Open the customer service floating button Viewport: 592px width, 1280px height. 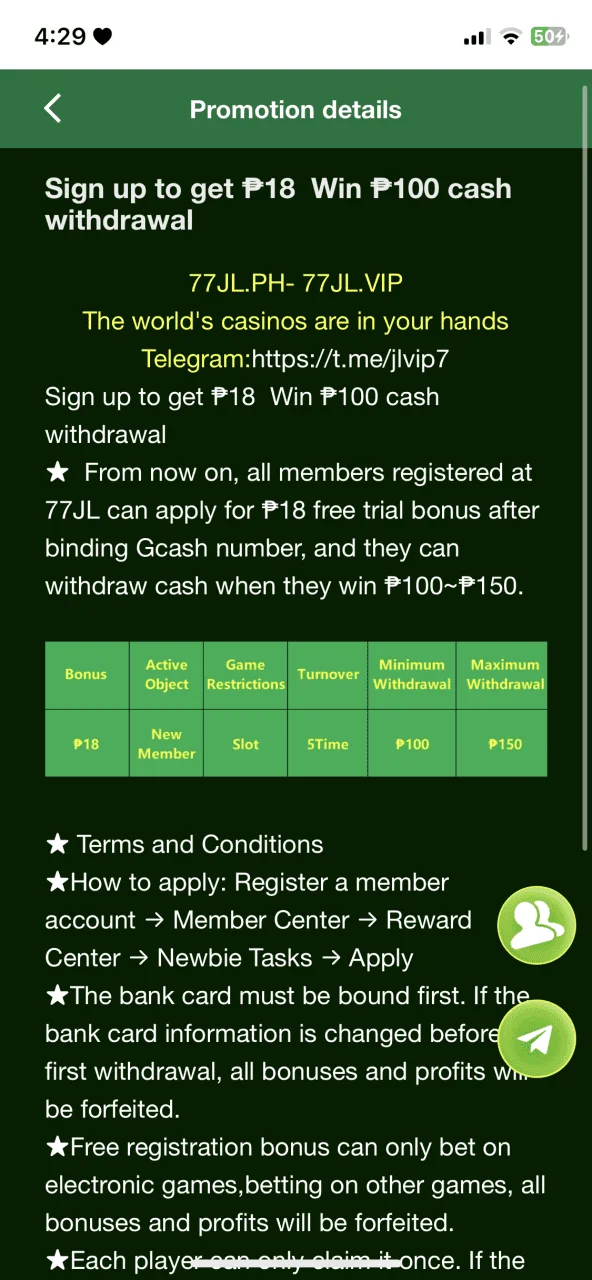coord(536,925)
